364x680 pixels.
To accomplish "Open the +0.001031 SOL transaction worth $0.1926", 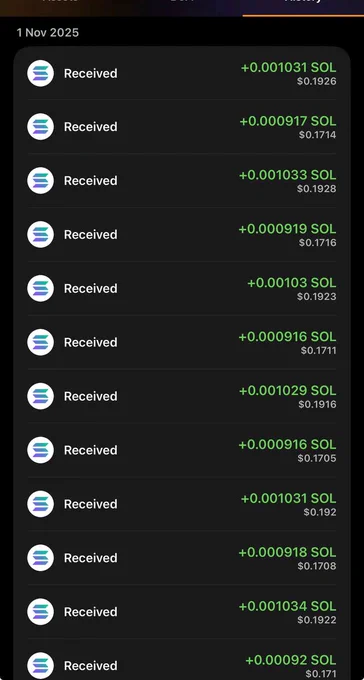I will (181, 73).
